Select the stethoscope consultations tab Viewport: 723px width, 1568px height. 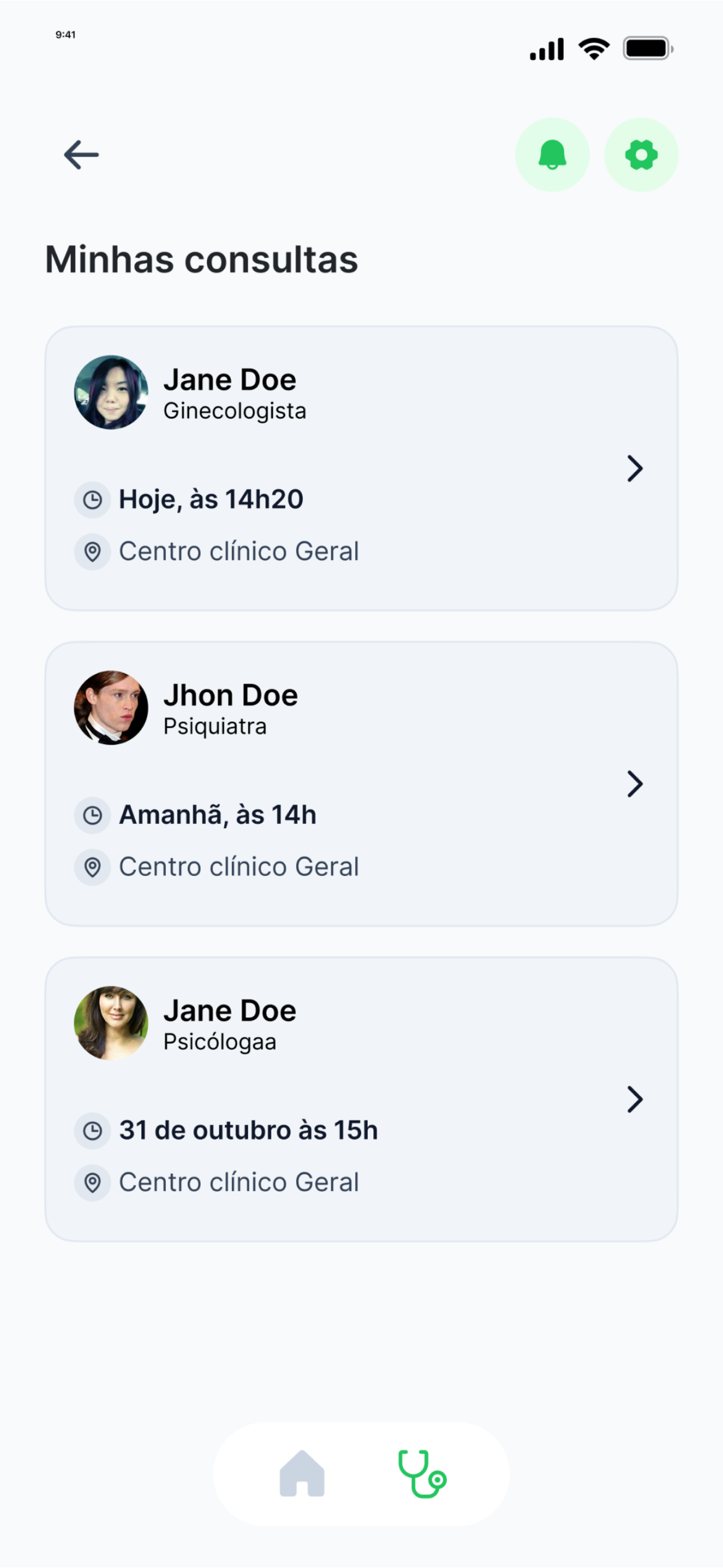421,1474
